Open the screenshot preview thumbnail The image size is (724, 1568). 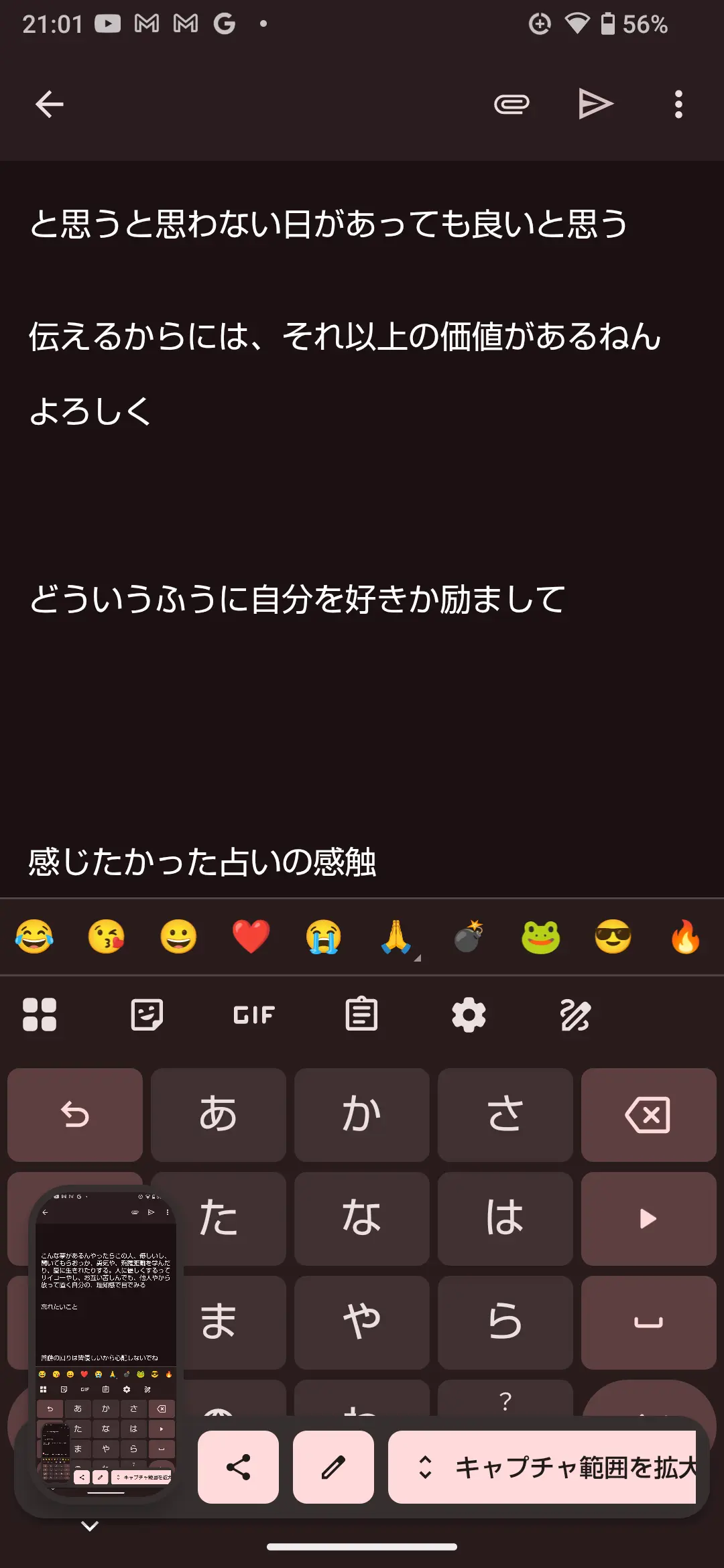pos(105,1340)
